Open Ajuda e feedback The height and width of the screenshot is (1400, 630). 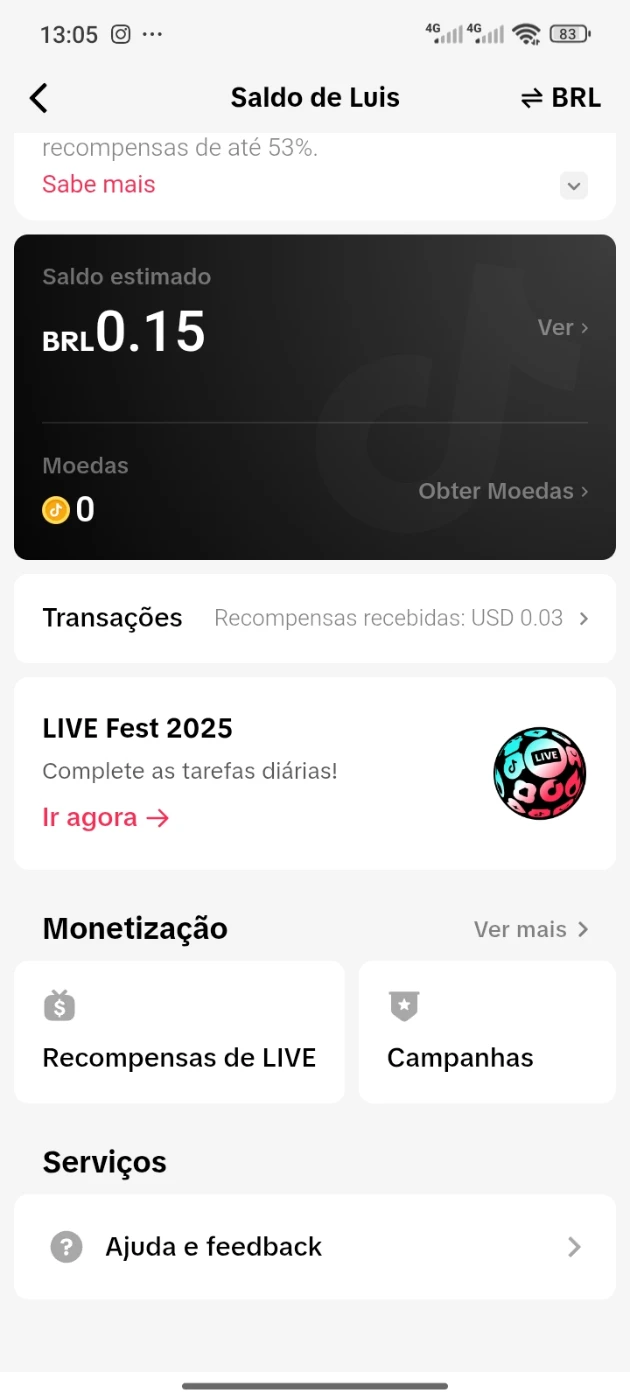pos(315,1247)
